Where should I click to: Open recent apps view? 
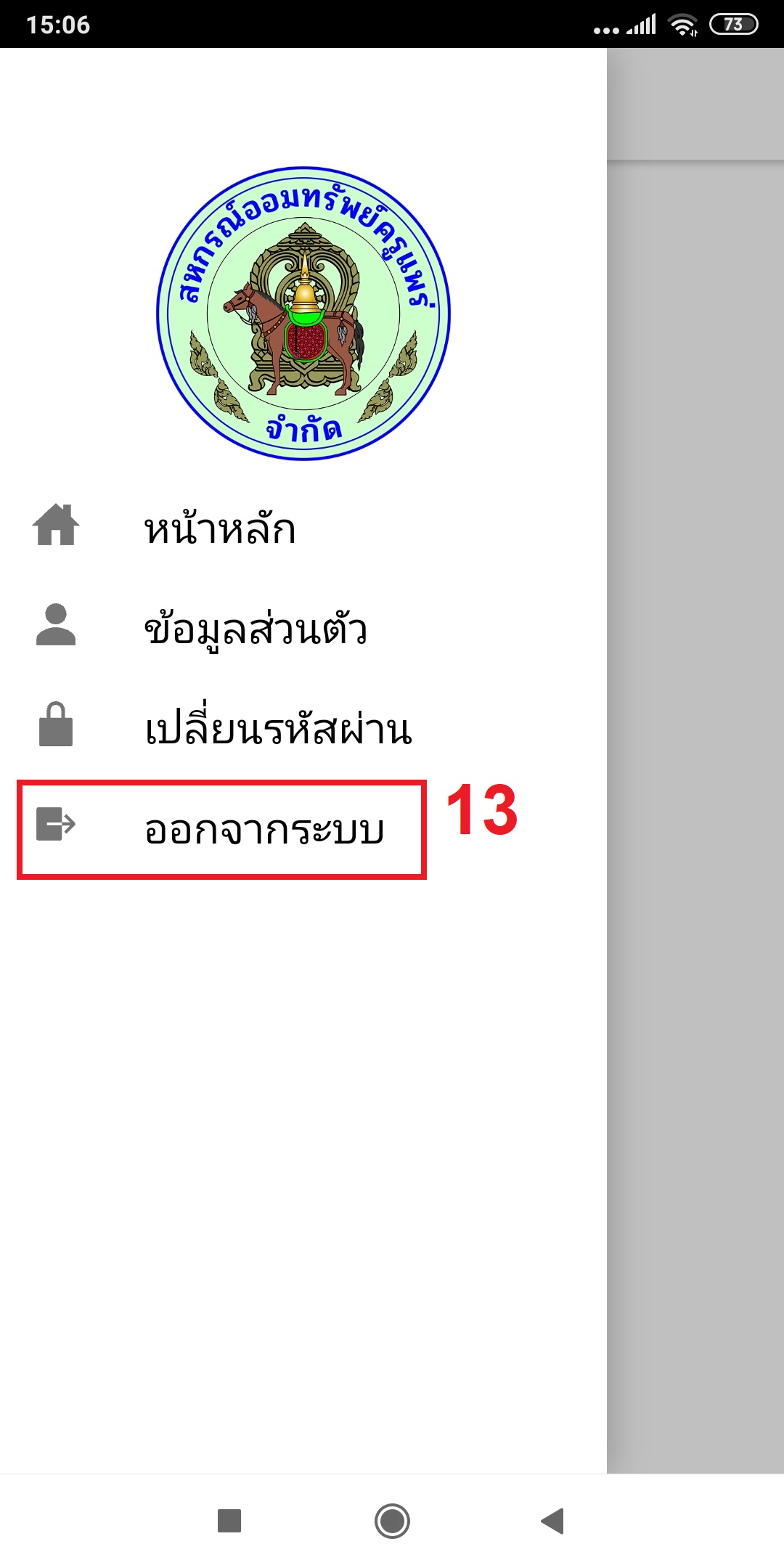[x=229, y=1520]
